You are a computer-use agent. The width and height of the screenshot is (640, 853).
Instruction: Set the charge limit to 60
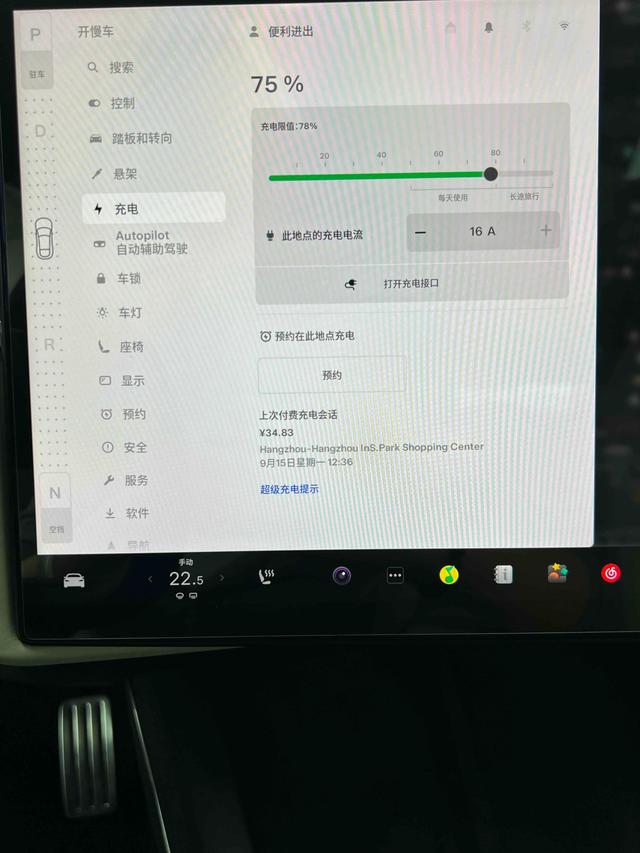(439, 177)
